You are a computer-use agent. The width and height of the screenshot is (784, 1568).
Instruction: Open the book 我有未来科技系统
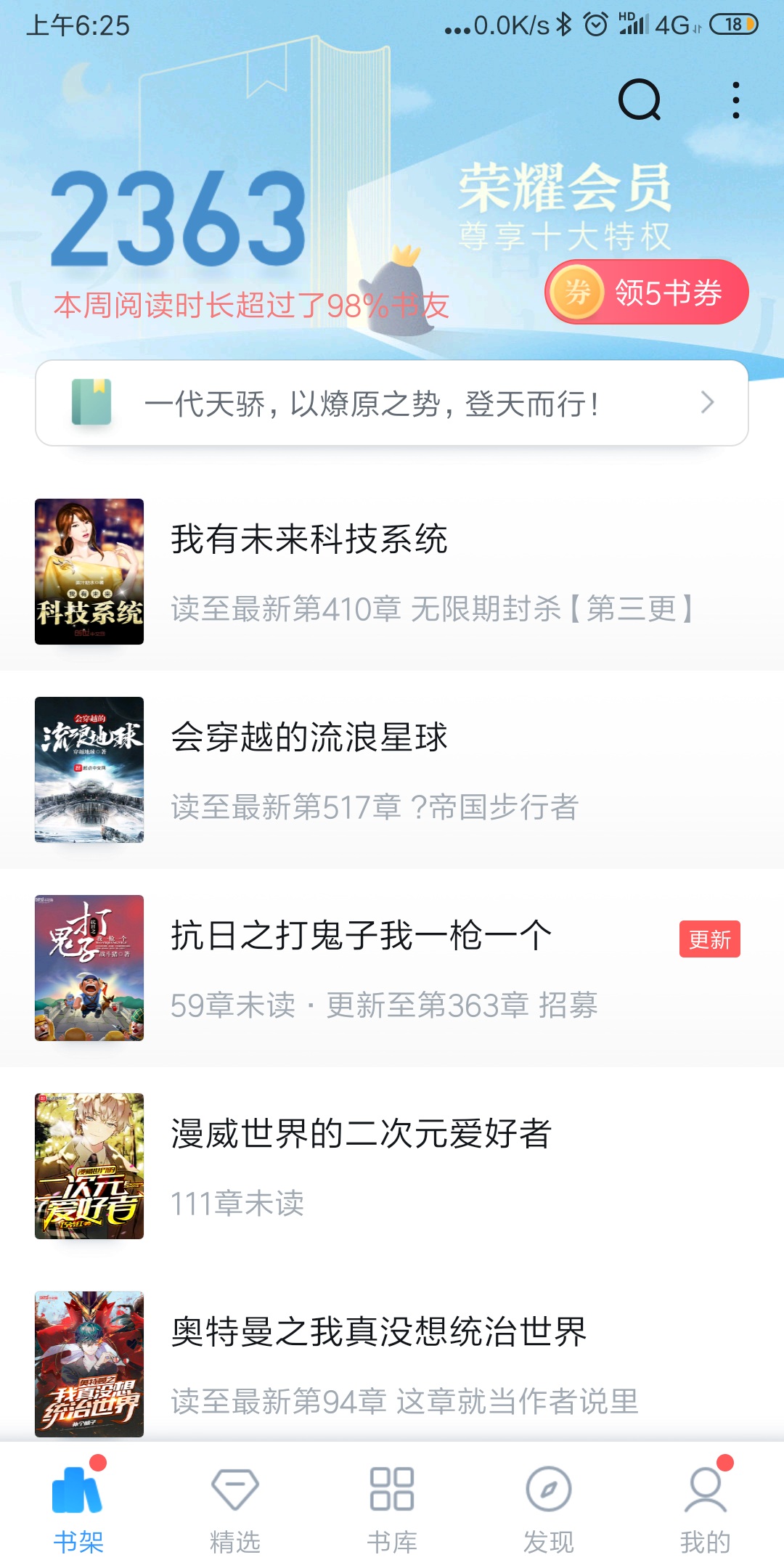coord(309,540)
